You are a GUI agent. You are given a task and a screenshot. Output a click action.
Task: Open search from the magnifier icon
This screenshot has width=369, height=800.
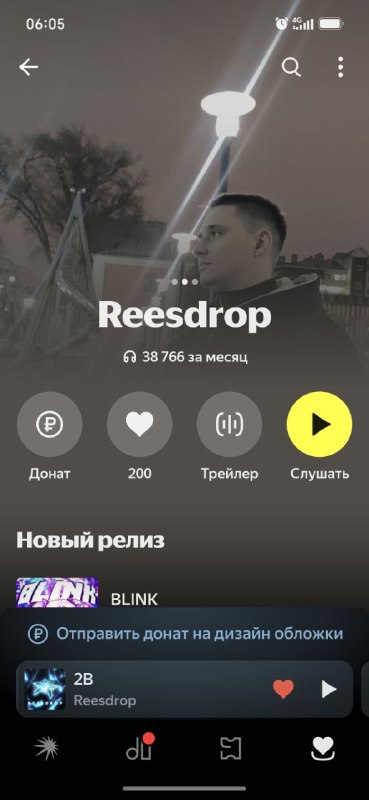point(291,67)
